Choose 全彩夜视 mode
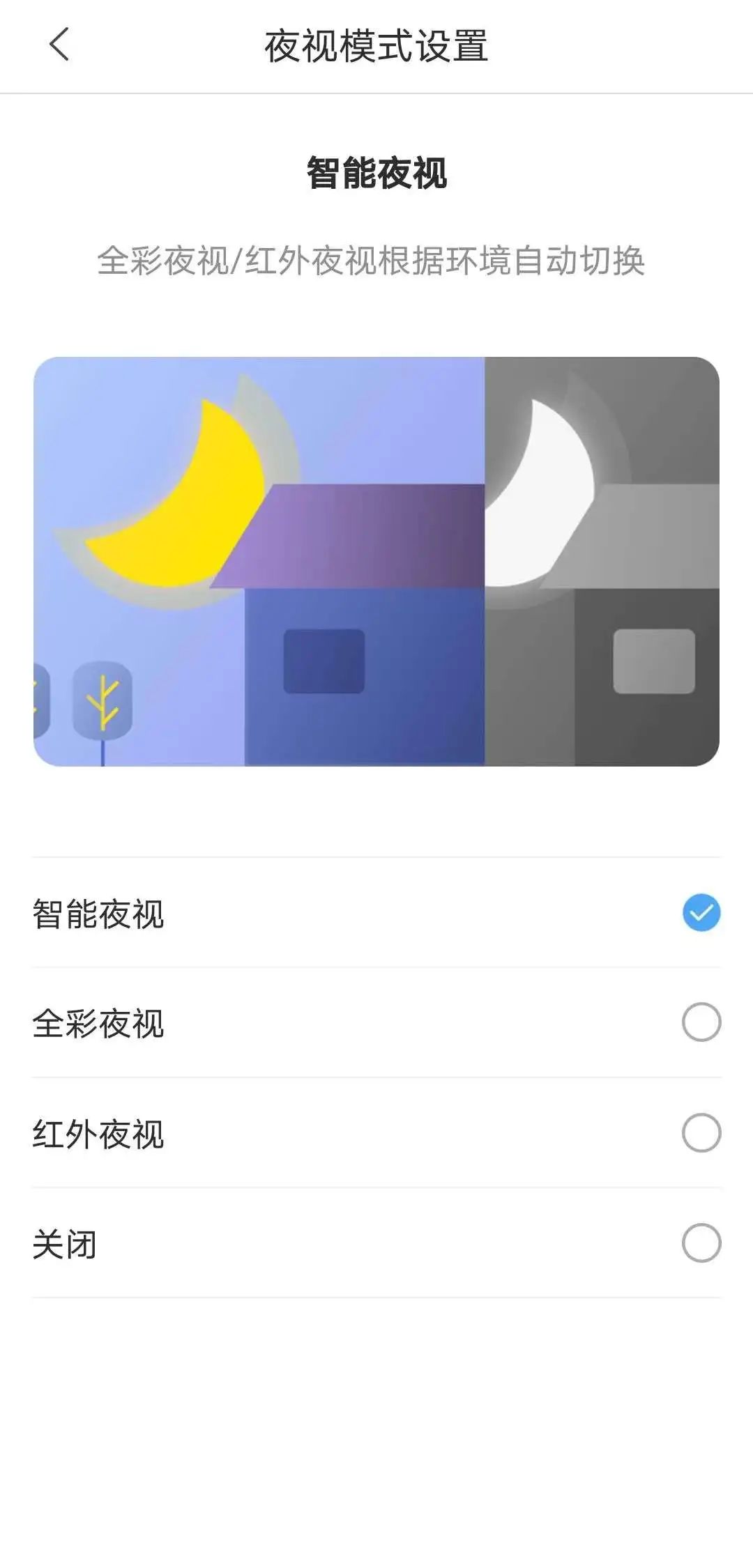Image resolution: width=753 pixels, height=1568 pixels. coord(701,1022)
